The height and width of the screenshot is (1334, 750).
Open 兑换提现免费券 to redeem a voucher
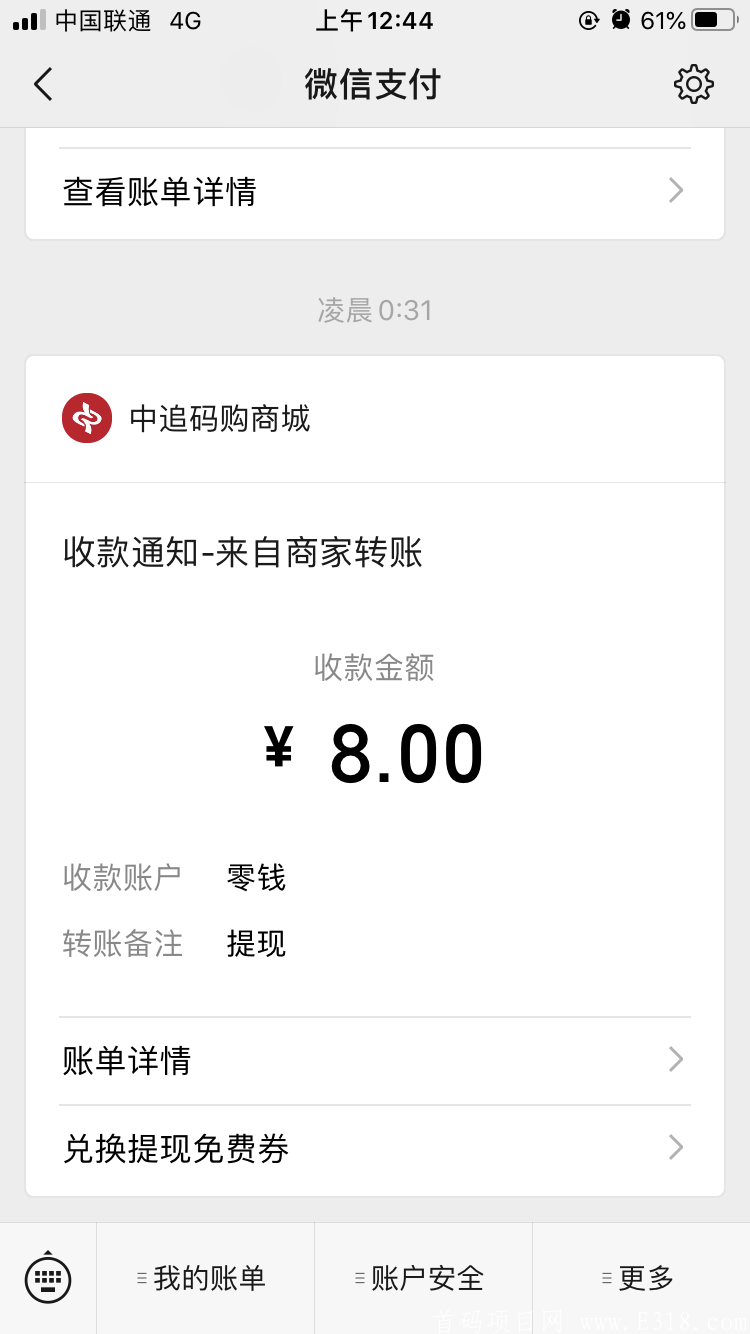coord(172,1150)
